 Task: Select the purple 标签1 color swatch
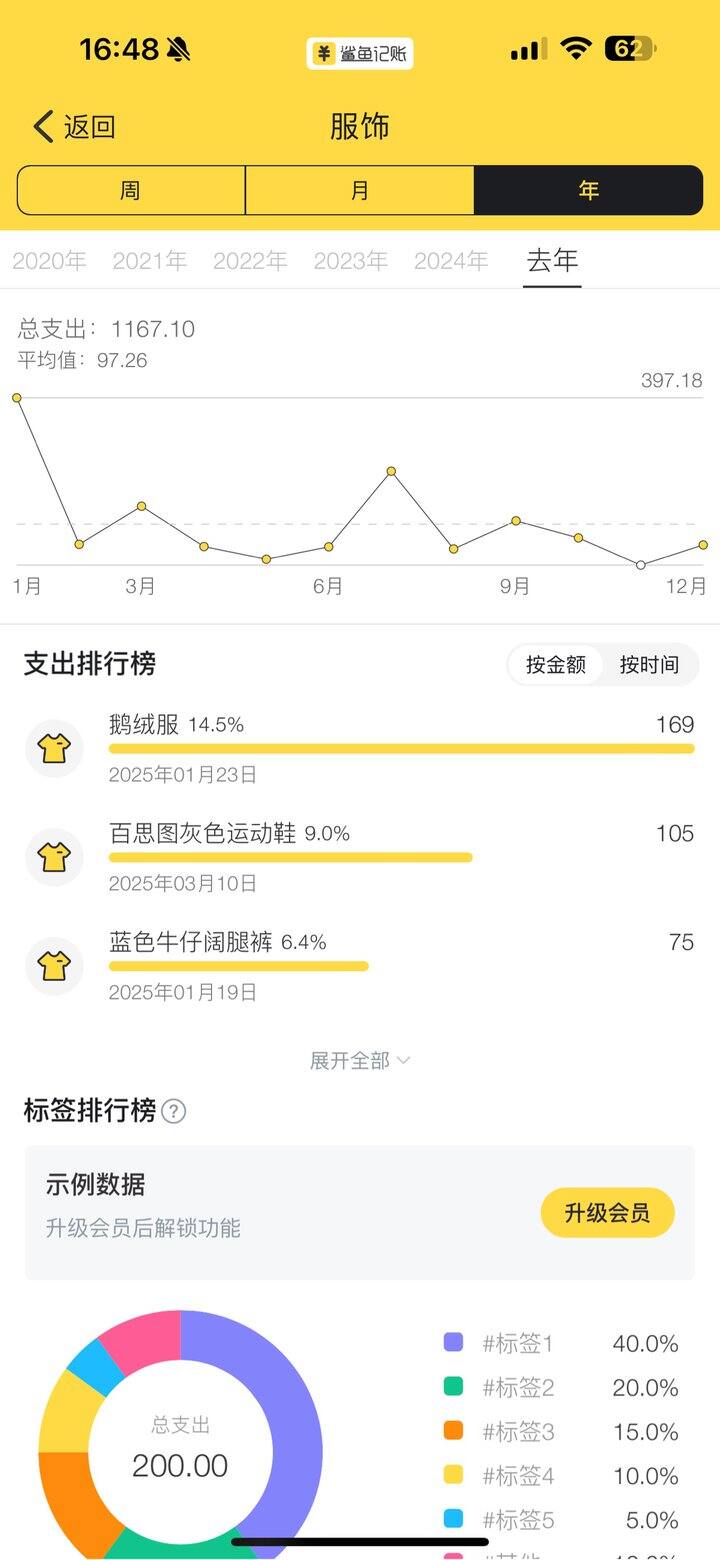click(x=451, y=1343)
